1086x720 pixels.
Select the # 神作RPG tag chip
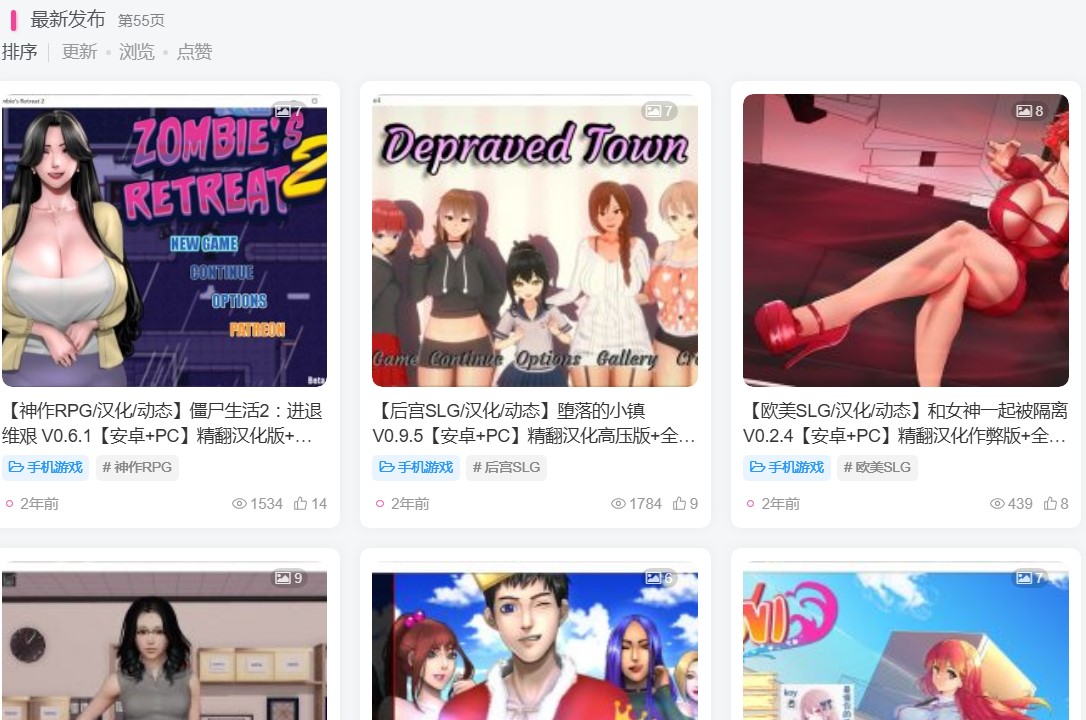137,467
